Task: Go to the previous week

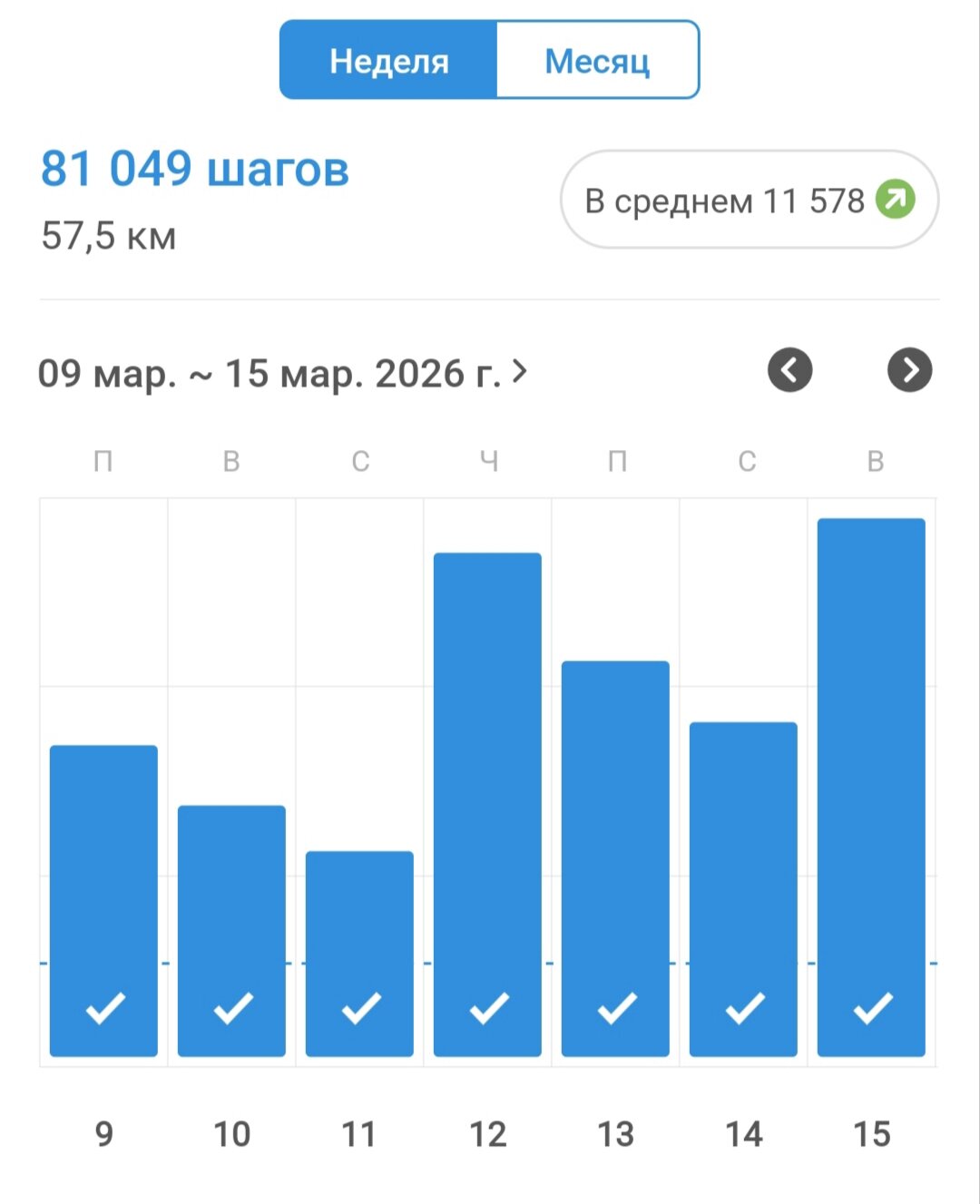Action: [x=789, y=370]
